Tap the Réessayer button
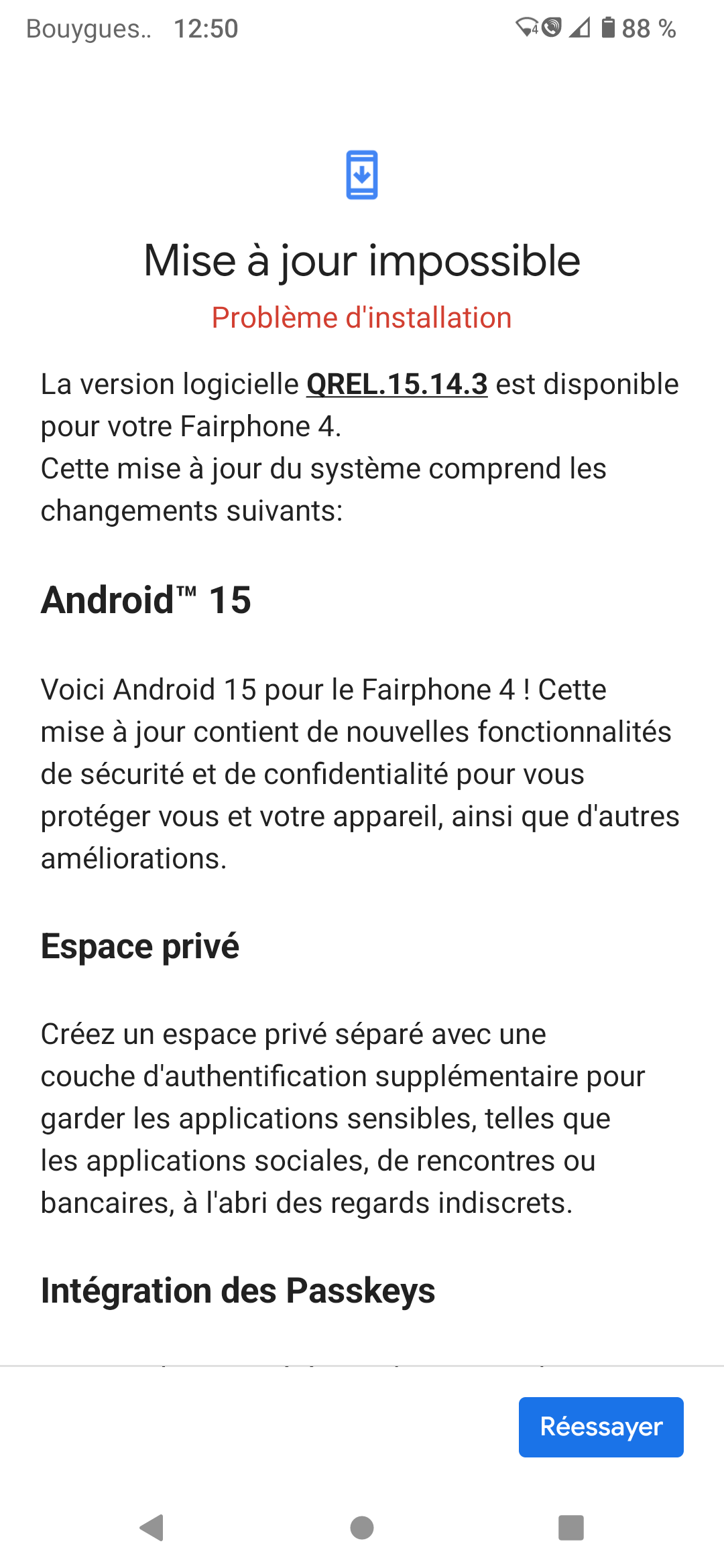724x1568 pixels. tap(601, 1427)
